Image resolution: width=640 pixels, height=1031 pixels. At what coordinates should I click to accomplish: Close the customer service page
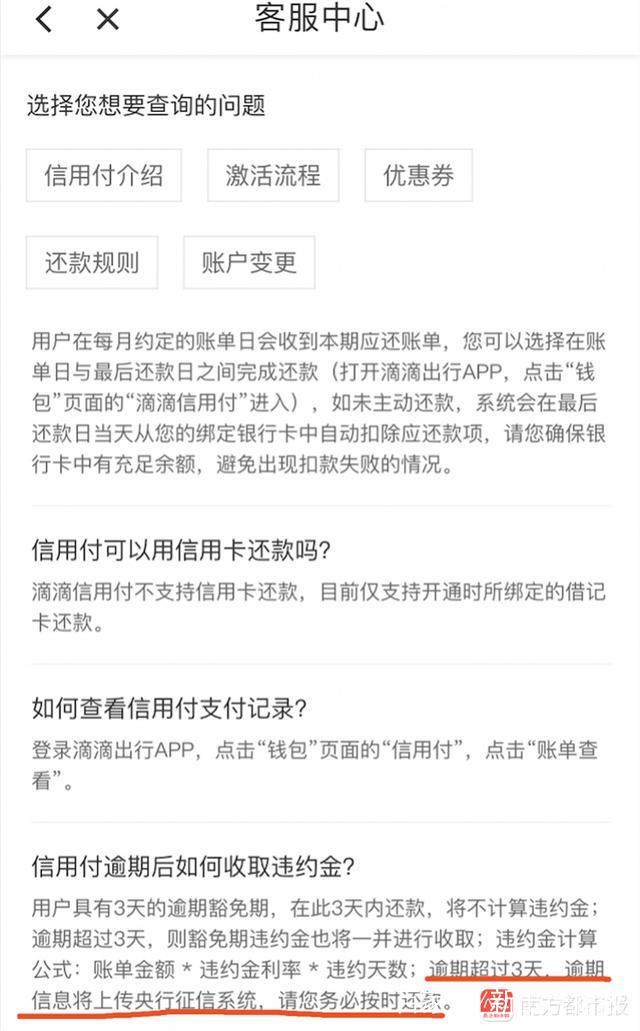click(x=107, y=20)
